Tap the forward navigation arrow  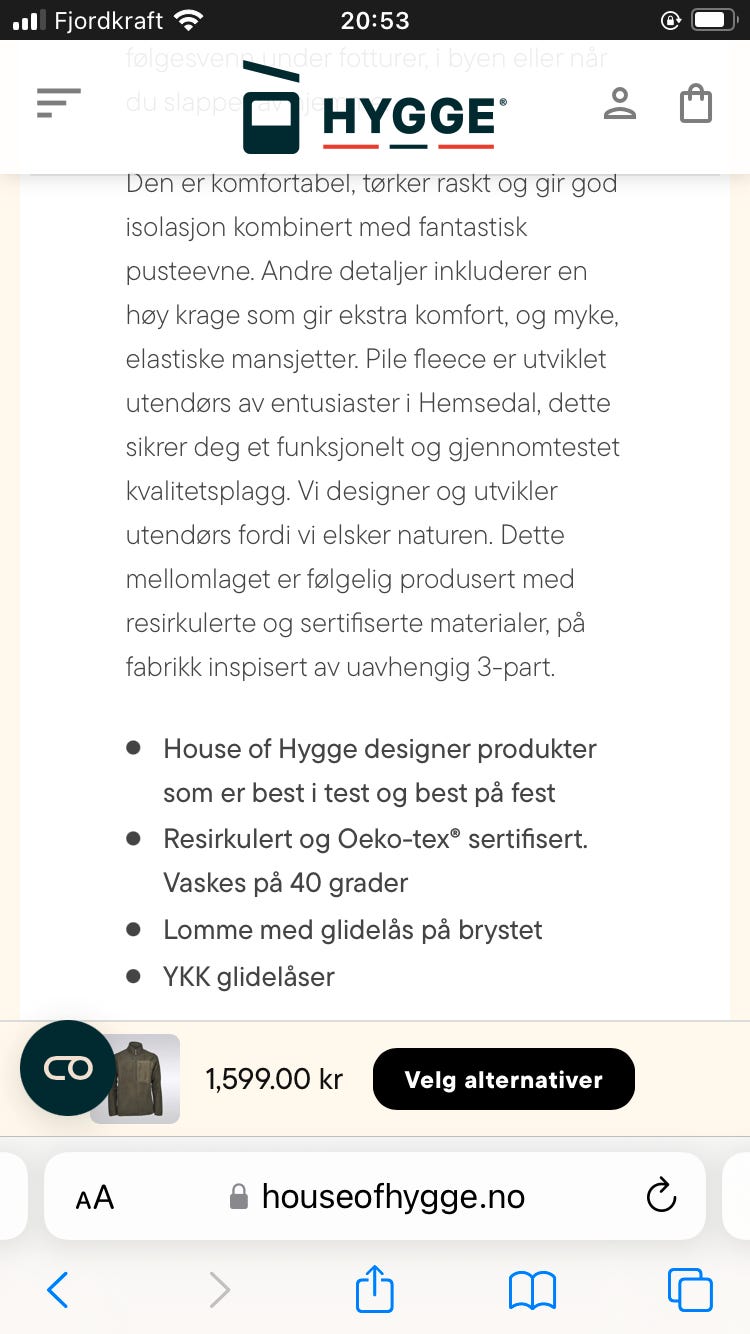[219, 1289]
